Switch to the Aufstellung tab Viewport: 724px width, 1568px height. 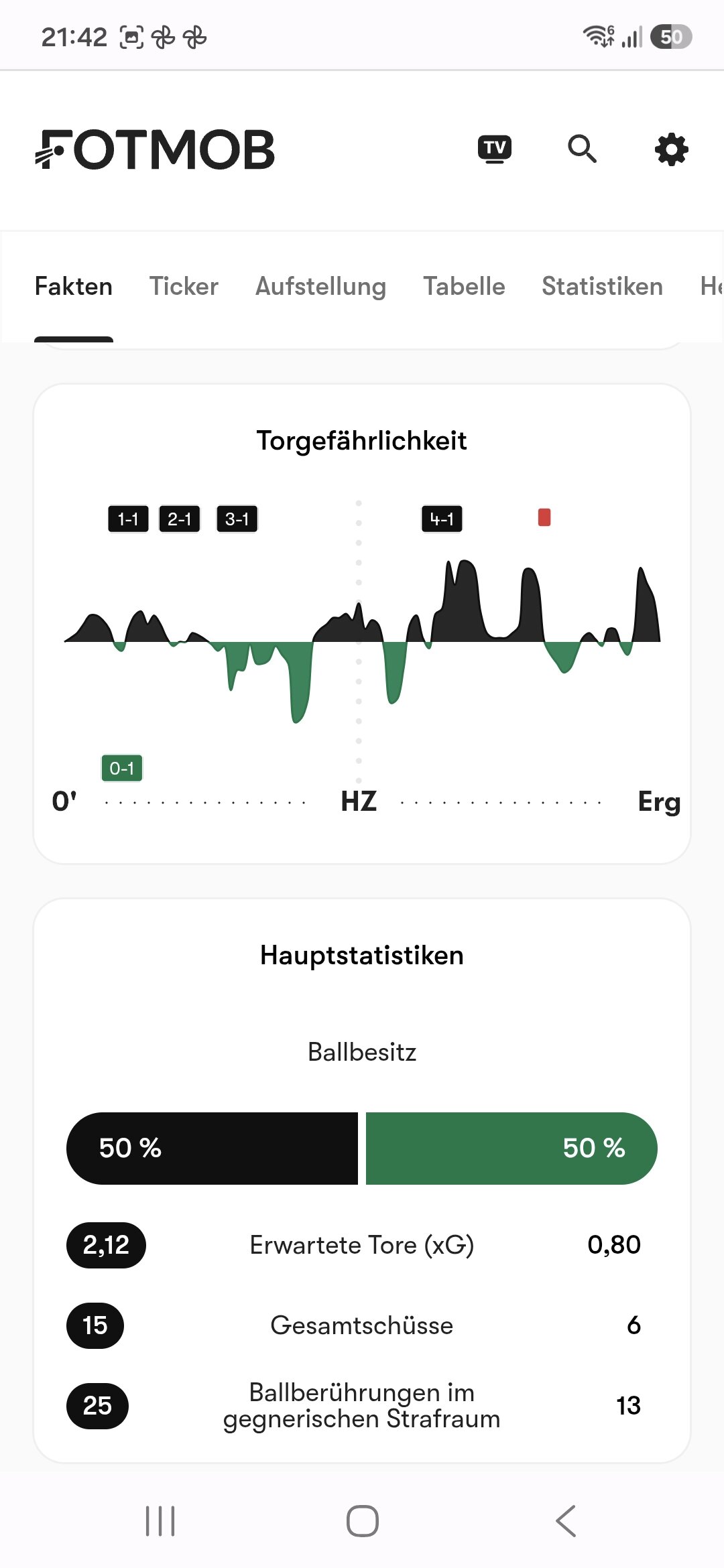click(x=320, y=286)
